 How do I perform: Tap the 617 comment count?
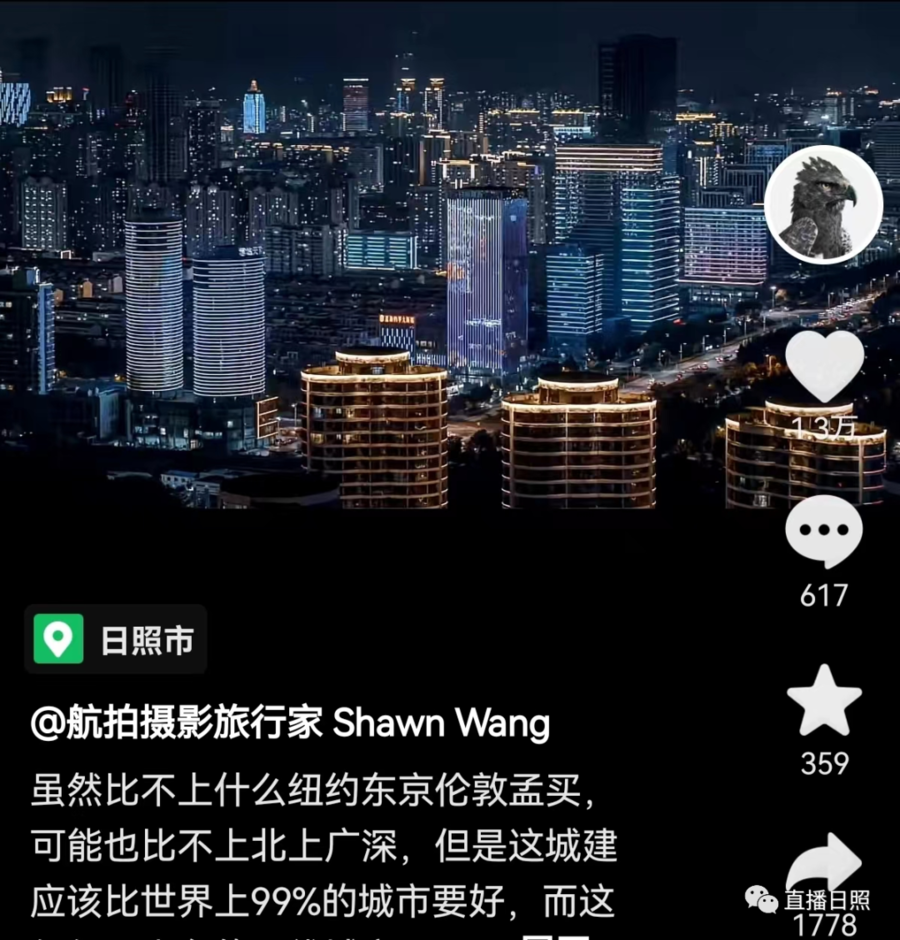(824, 595)
